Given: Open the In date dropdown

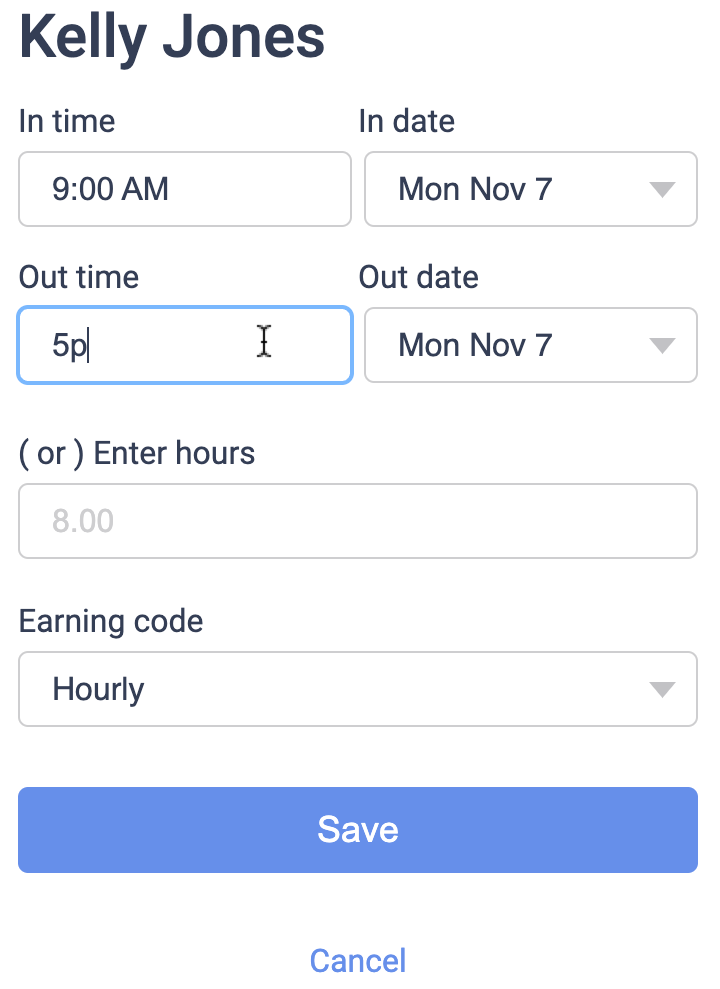Looking at the screenshot, I should point(530,189).
